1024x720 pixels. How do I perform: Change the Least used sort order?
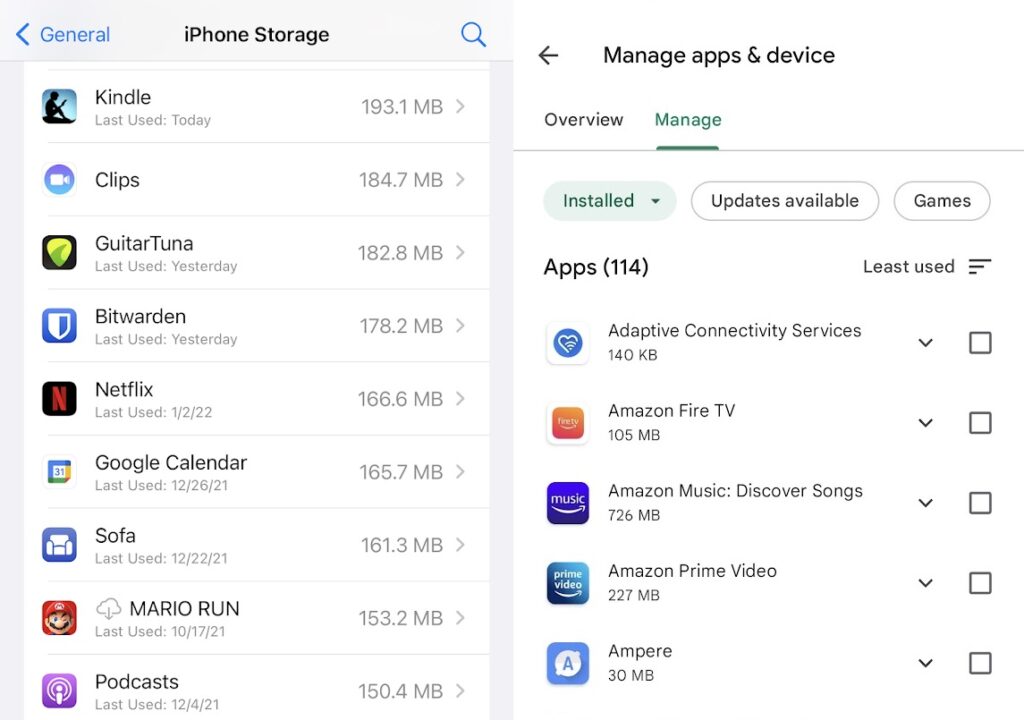927,267
